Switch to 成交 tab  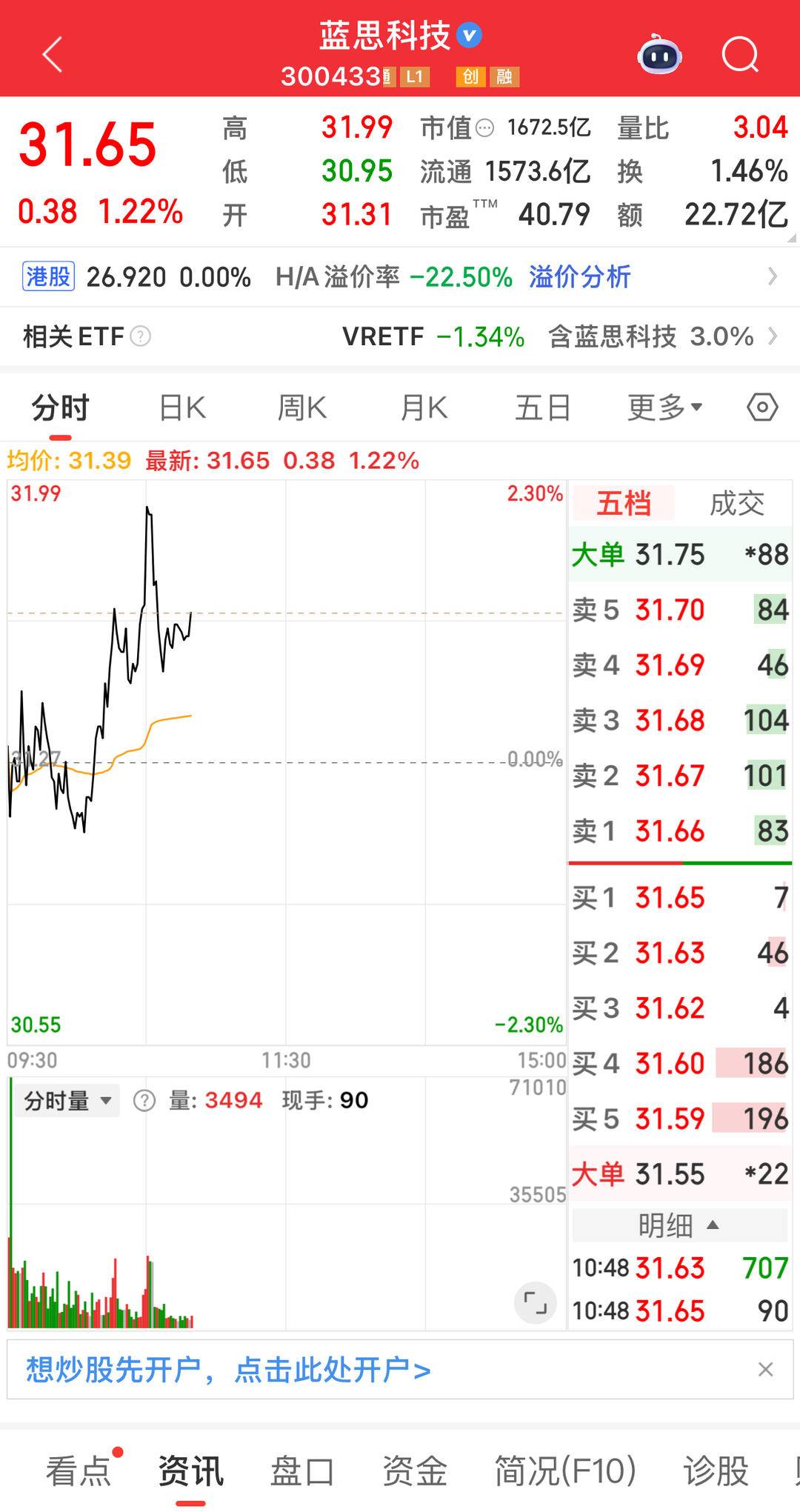736,504
